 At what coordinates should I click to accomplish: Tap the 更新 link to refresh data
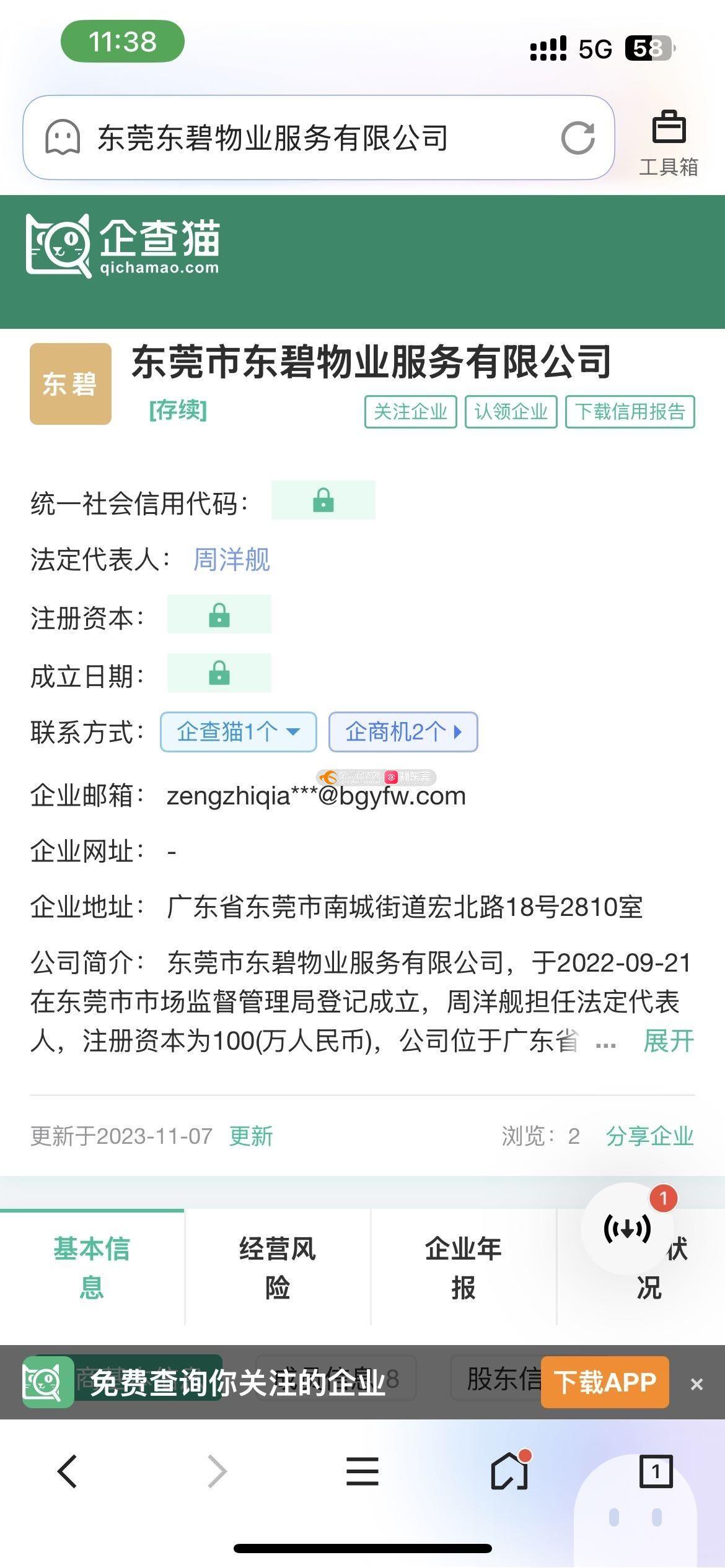[251, 1136]
